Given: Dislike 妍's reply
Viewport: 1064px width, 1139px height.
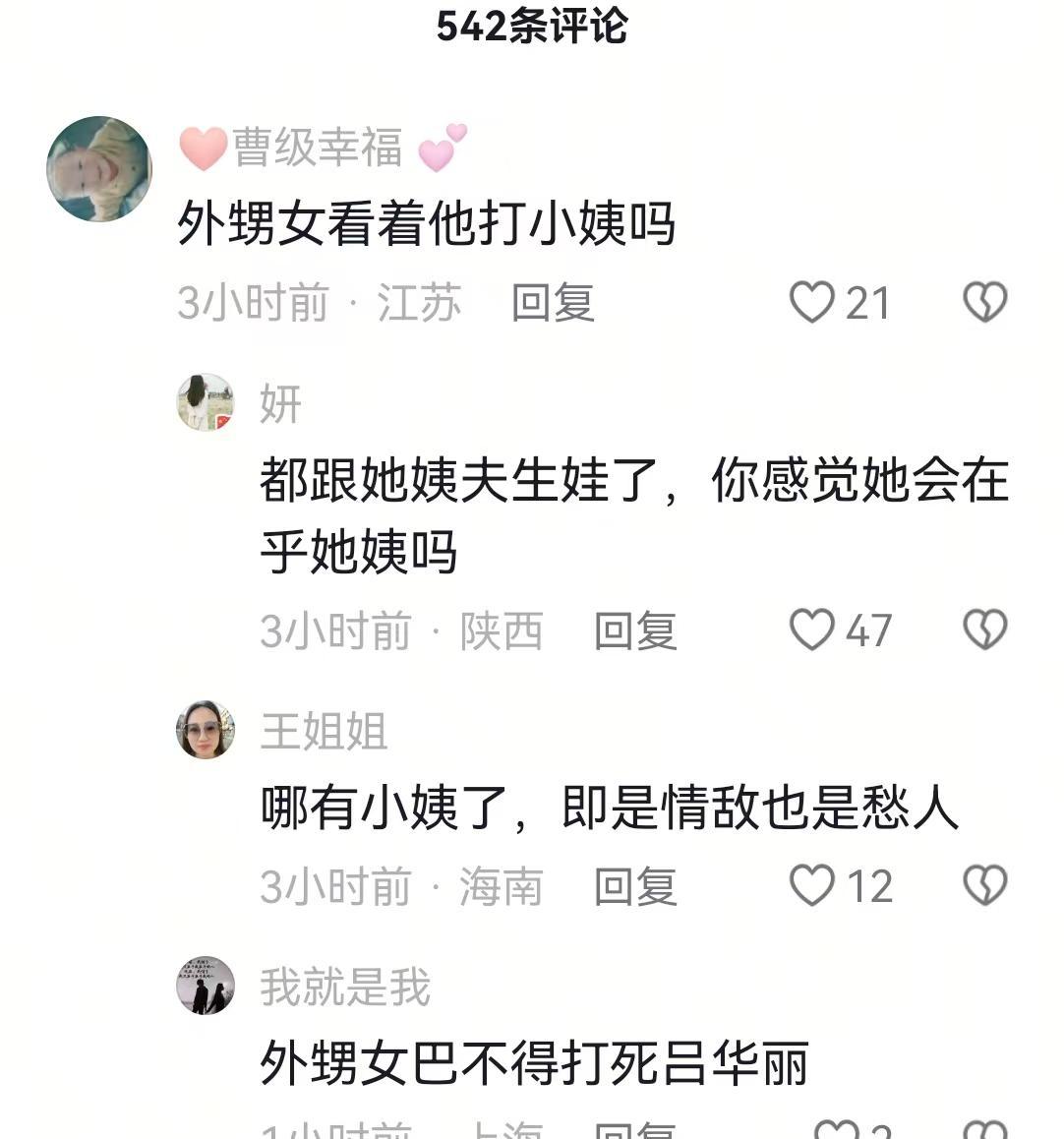Looking at the screenshot, I should click(984, 629).
